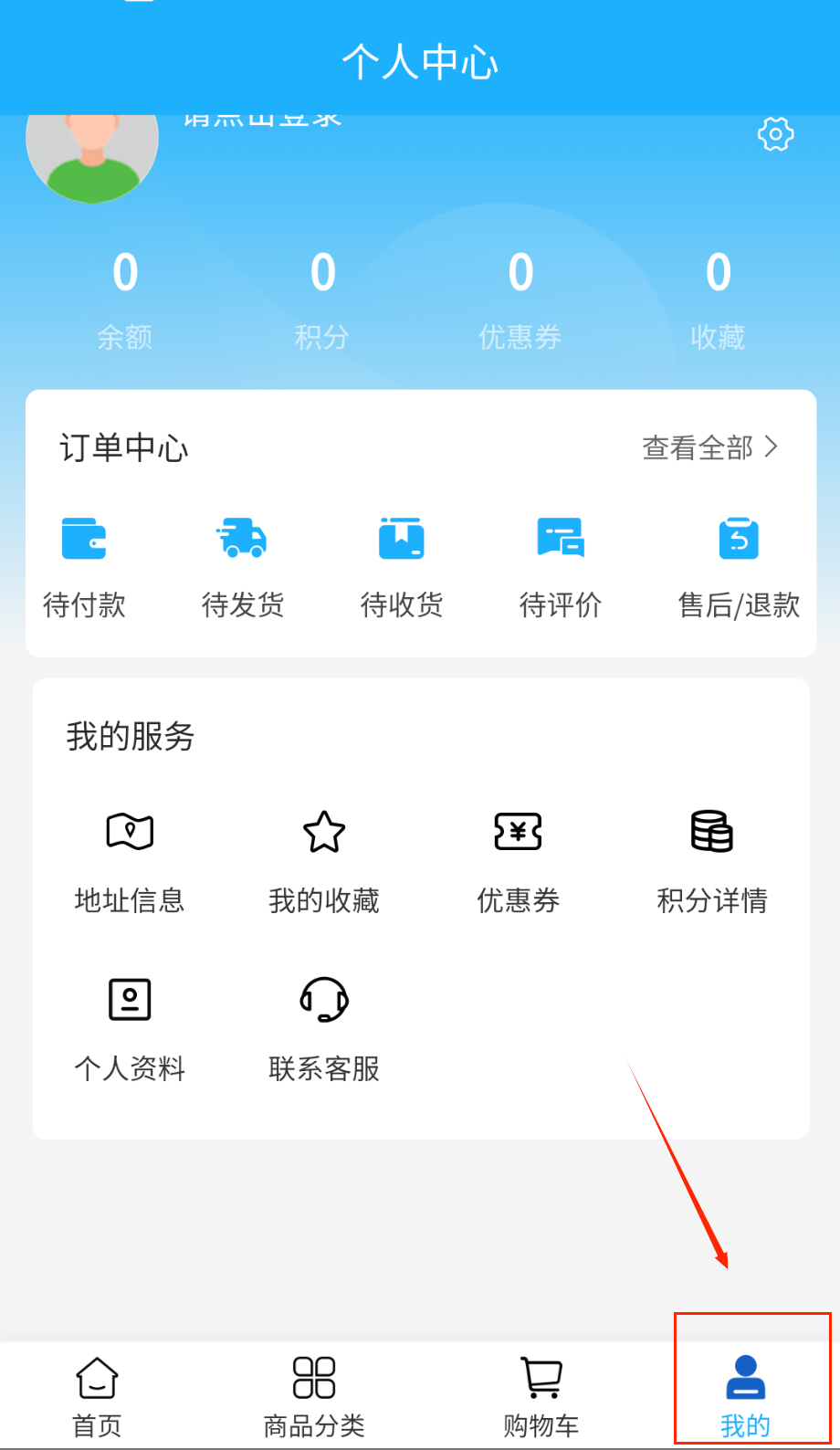This screenshot has width=840, height=1450.
Task: Open 个人资料 personal profile
Action: pos(130,1028)
